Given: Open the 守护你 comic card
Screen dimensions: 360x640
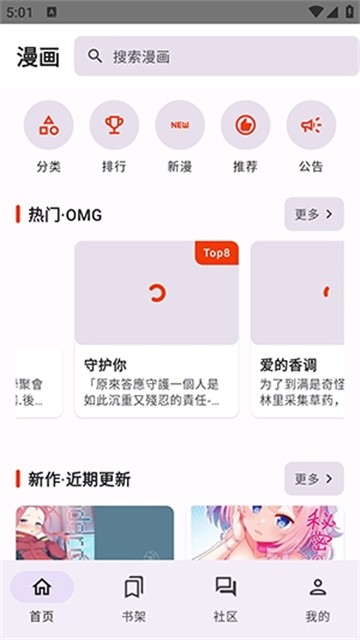Looking at the screenshot, I should pos(157,329).
